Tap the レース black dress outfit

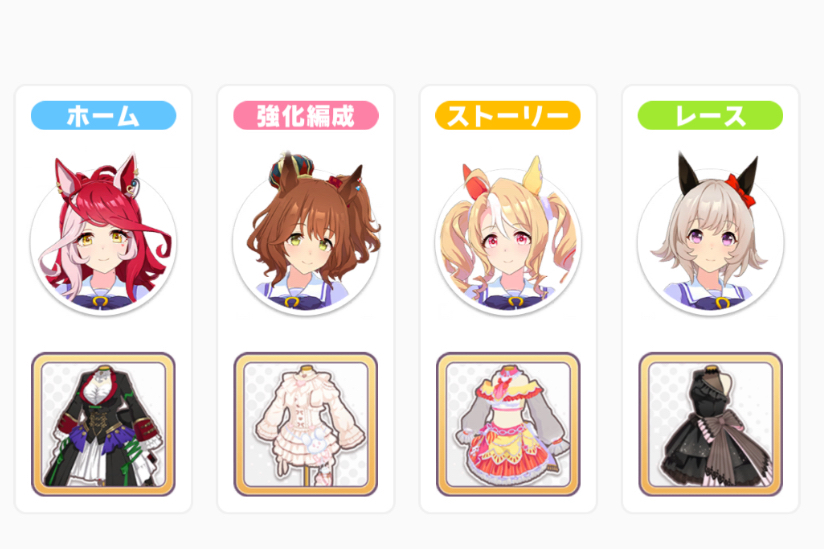tap(710, 424)
